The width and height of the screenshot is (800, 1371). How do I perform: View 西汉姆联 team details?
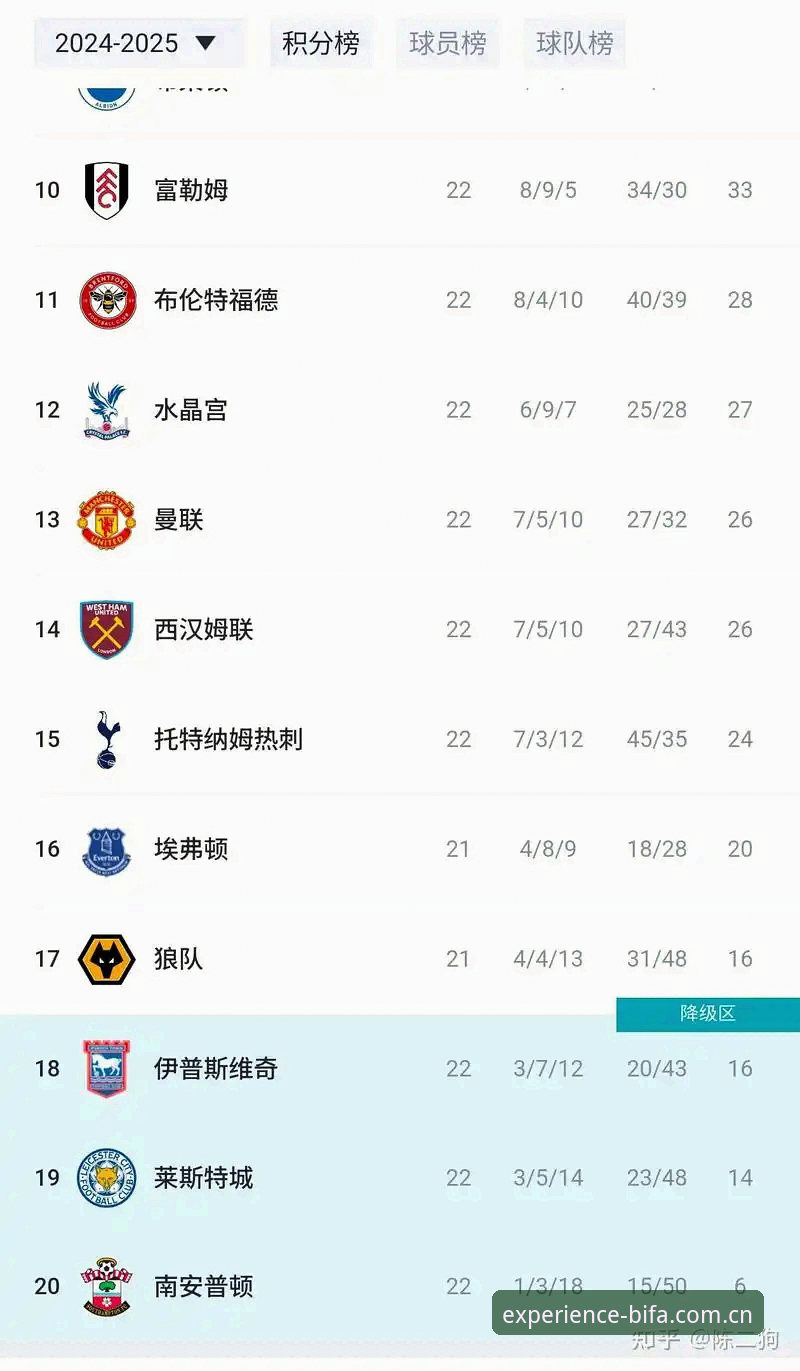(400, 630)
